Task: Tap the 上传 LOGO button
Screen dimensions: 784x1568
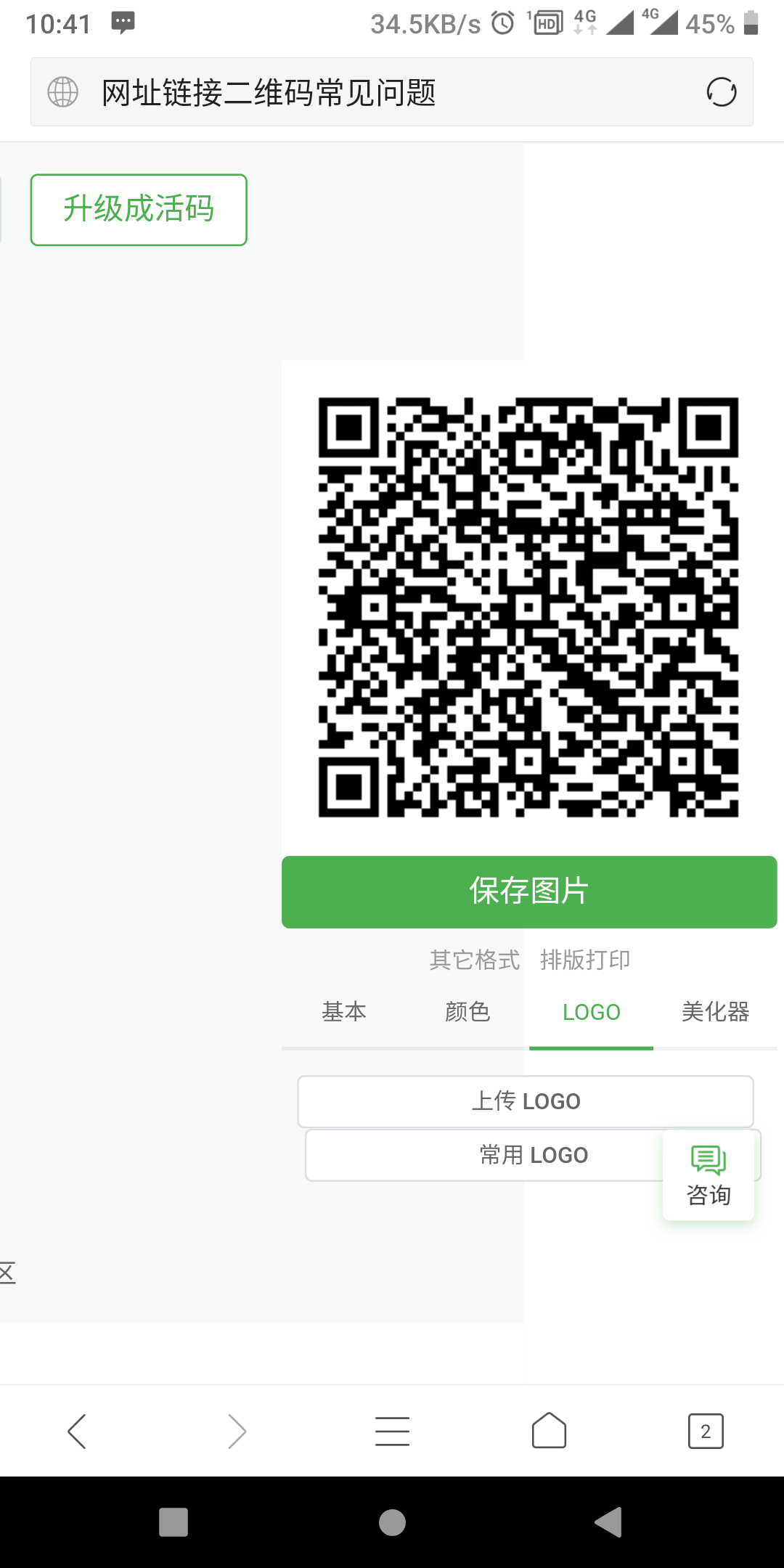Action: (525, 1101)
